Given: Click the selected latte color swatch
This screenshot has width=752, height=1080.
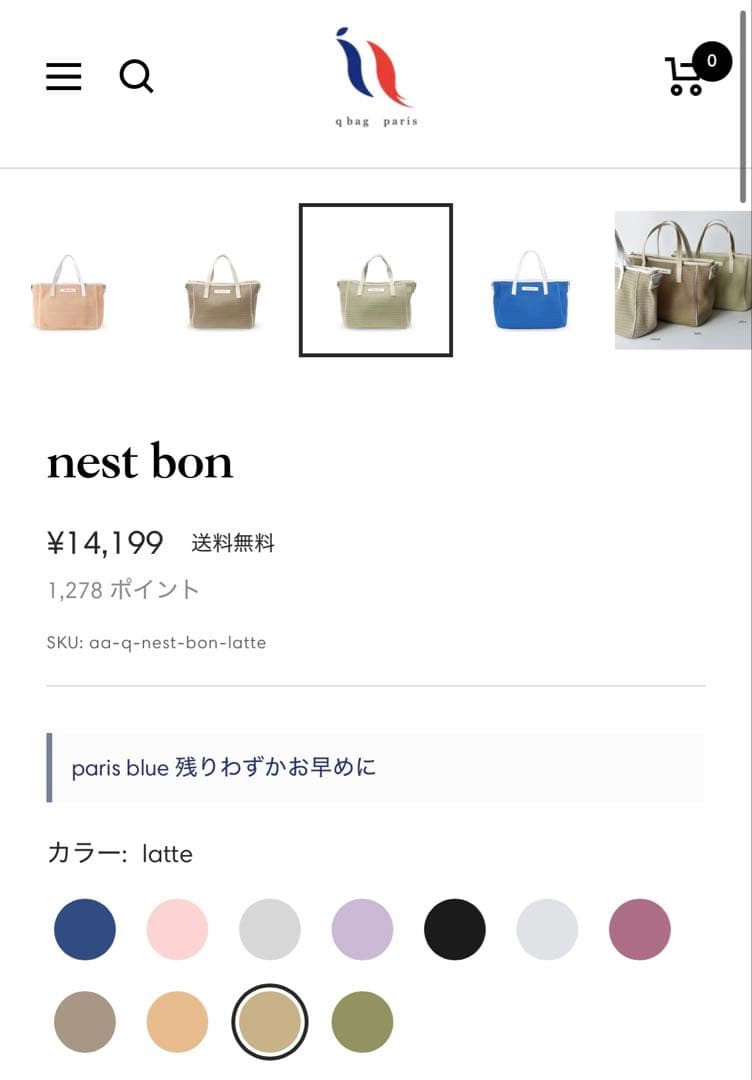Looking at the screenshot, I should [270, 1022].
